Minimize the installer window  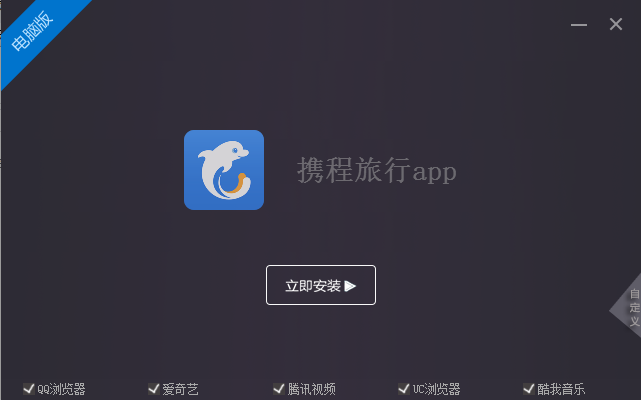point(579,24)
